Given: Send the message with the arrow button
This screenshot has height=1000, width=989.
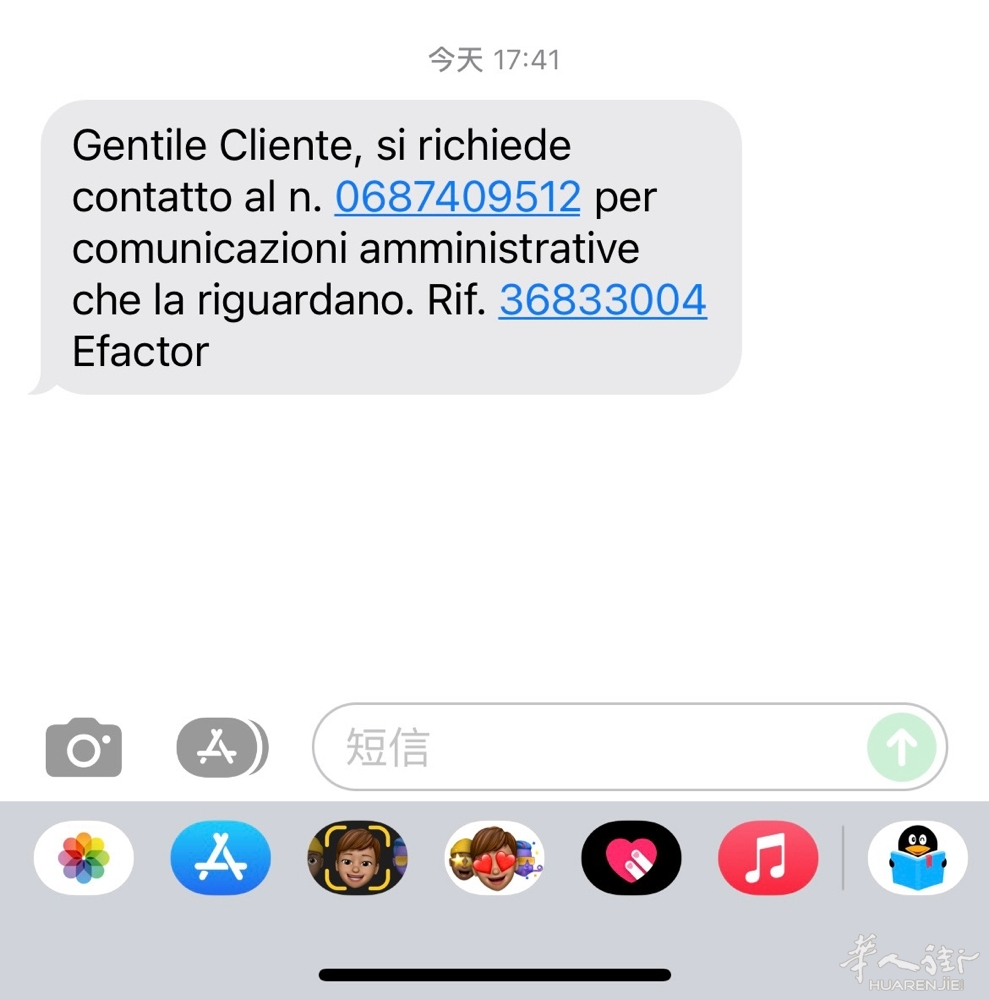Looking at the screenshot, I should tap(901, 747).
